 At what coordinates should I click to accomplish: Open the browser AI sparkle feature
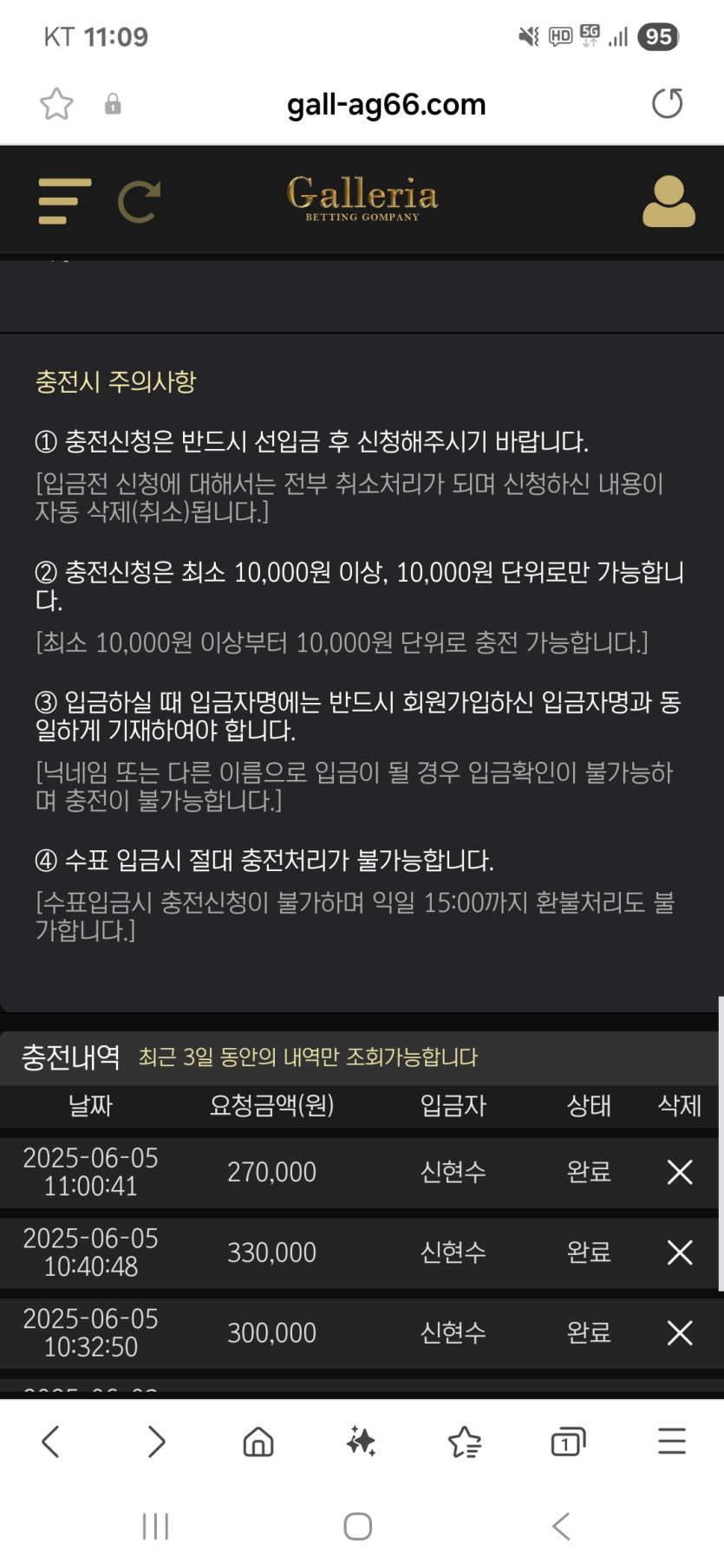[361, 1441]
